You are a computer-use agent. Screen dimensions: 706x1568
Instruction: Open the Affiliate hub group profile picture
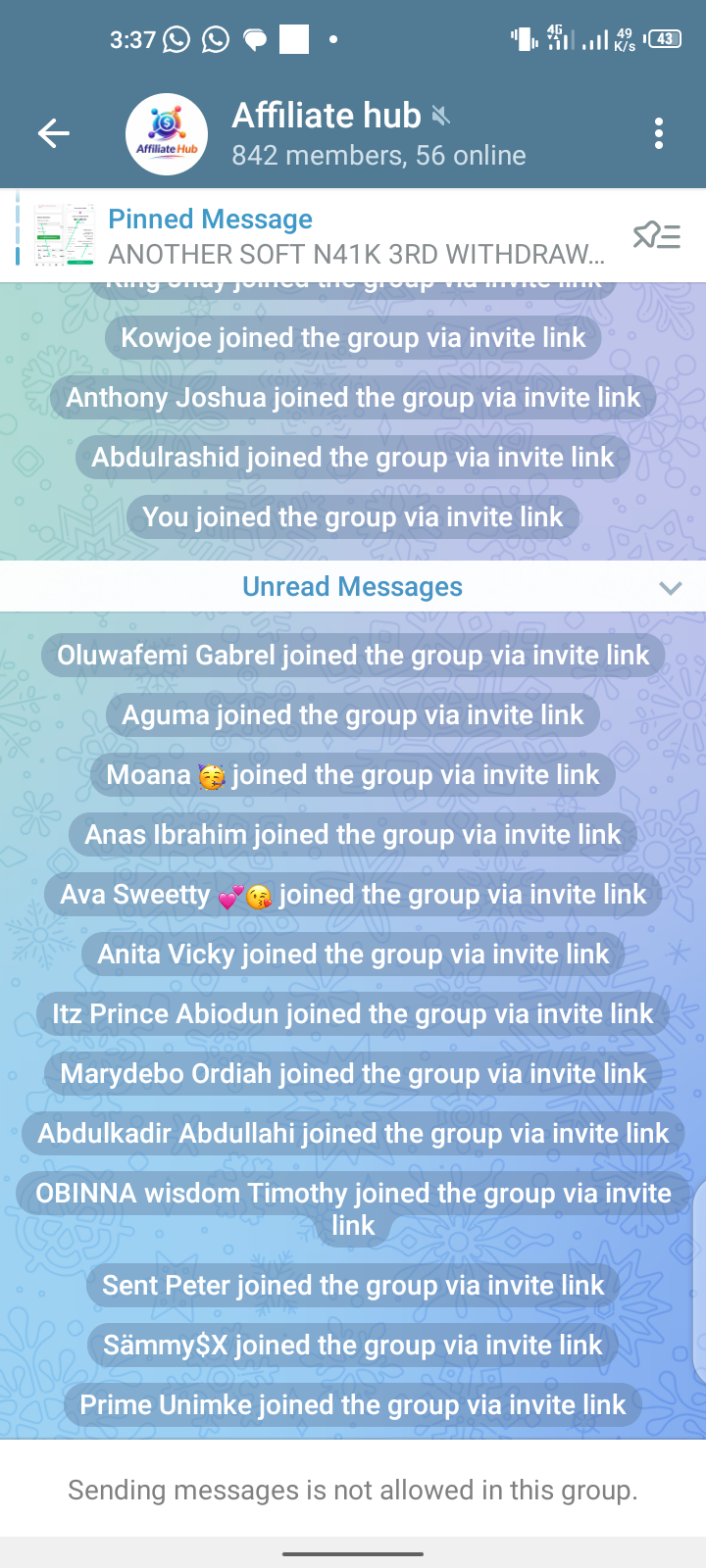(167, 134)
